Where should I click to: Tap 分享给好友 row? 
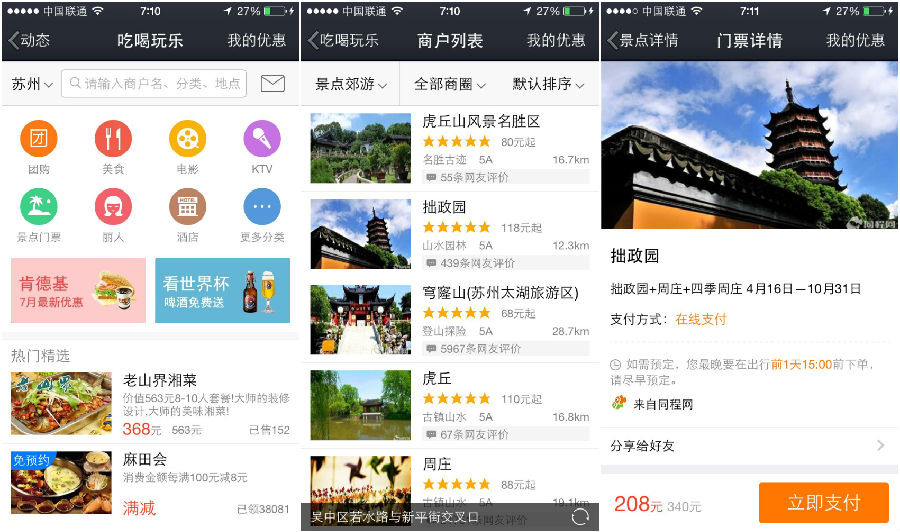748,446
